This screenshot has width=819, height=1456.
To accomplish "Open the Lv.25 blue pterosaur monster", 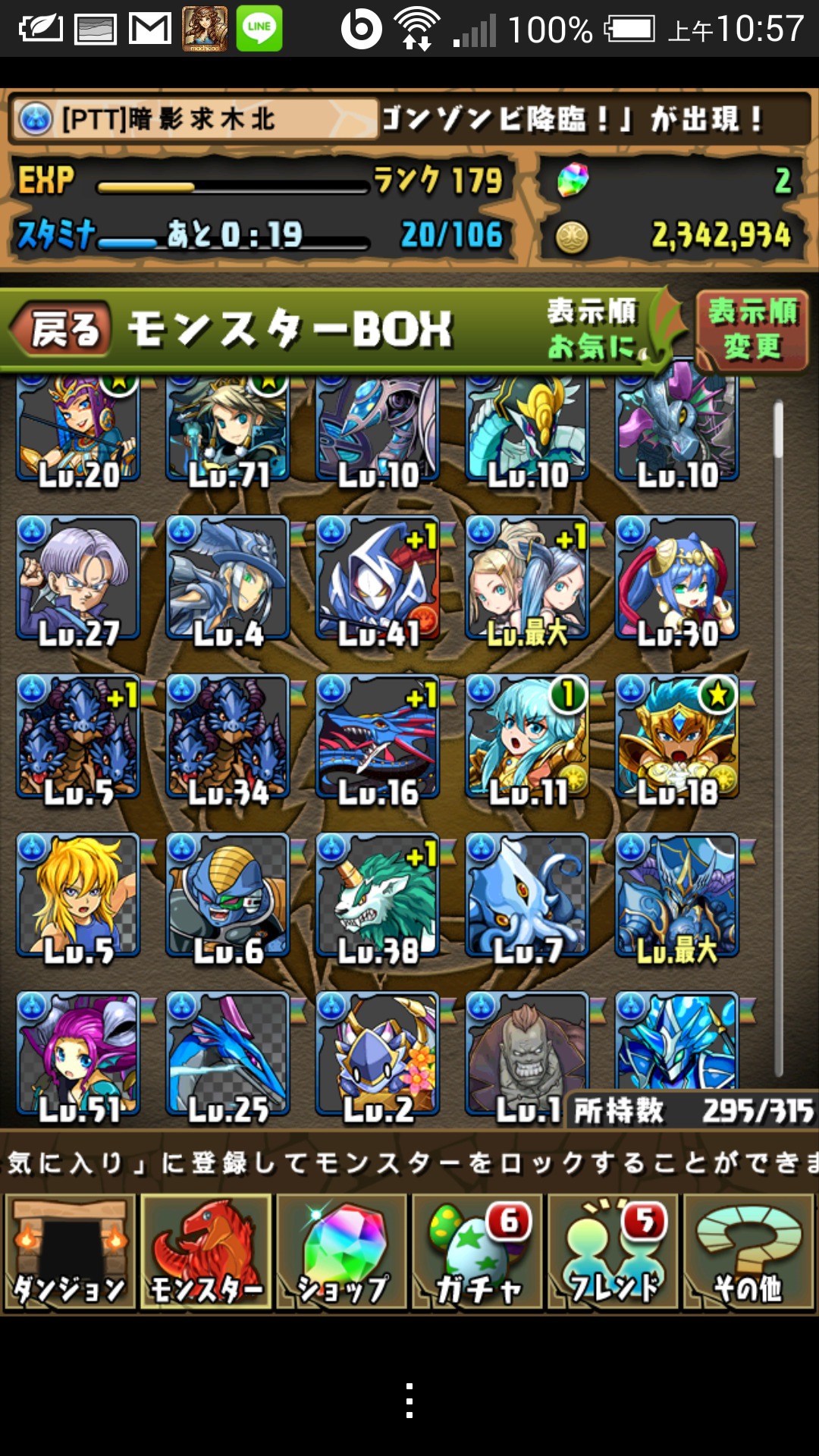I will click(227, 1054).
